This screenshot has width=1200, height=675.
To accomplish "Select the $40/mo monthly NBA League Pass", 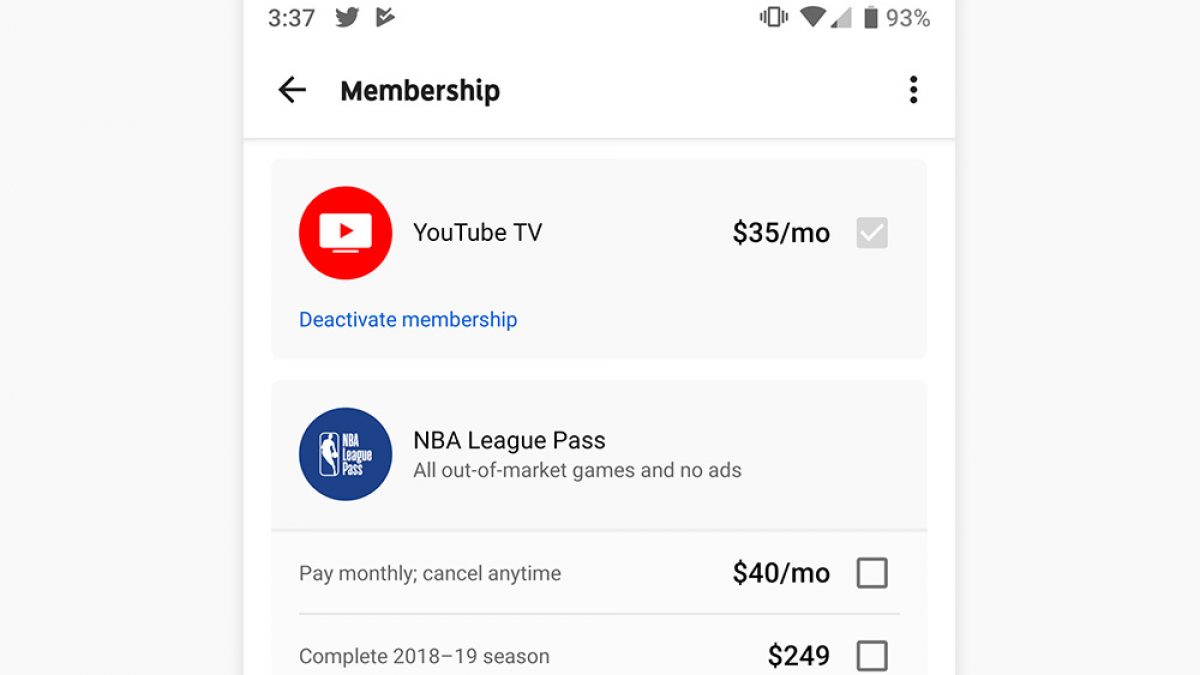I will [871, 573].
